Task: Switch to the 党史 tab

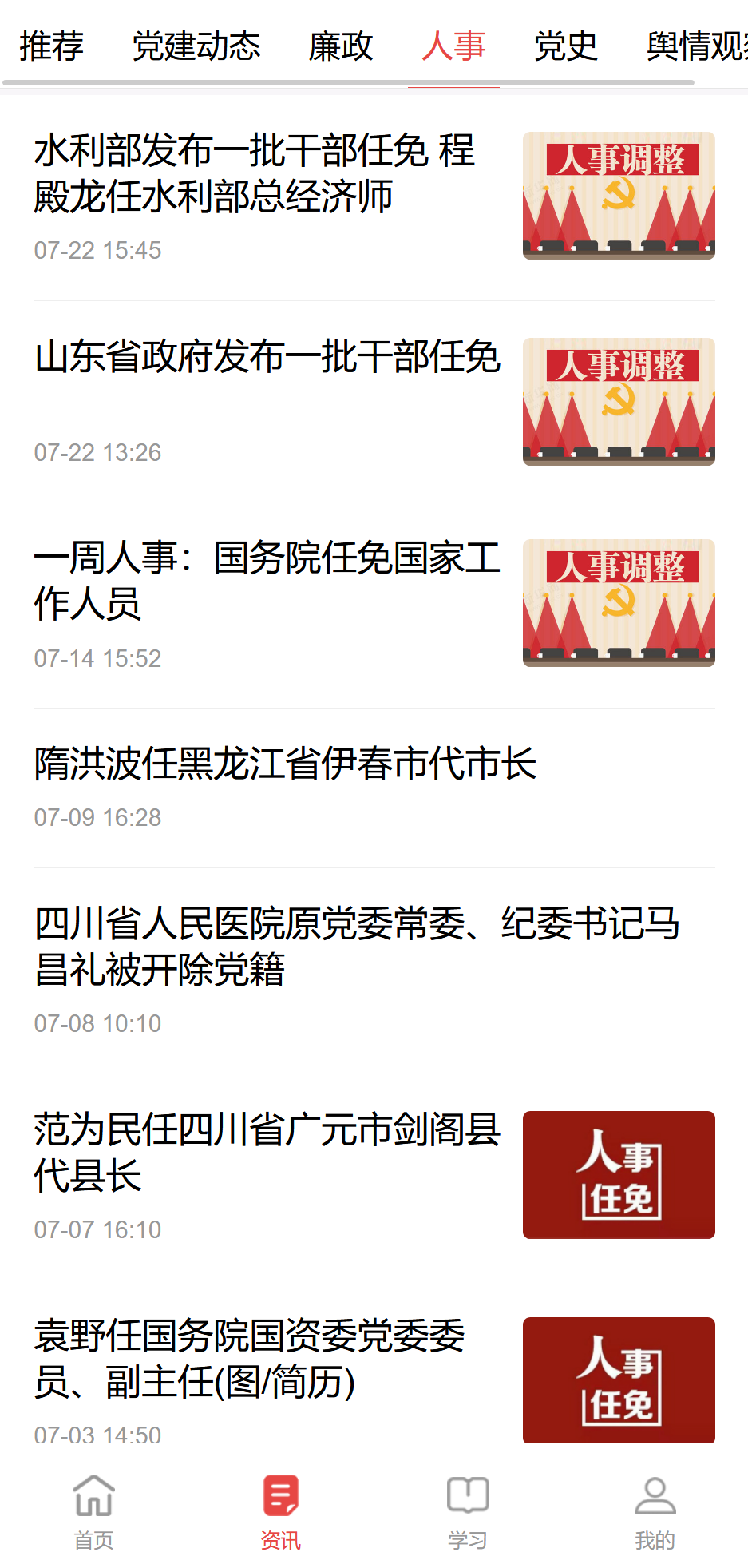Action: click(x=566, y=46)
